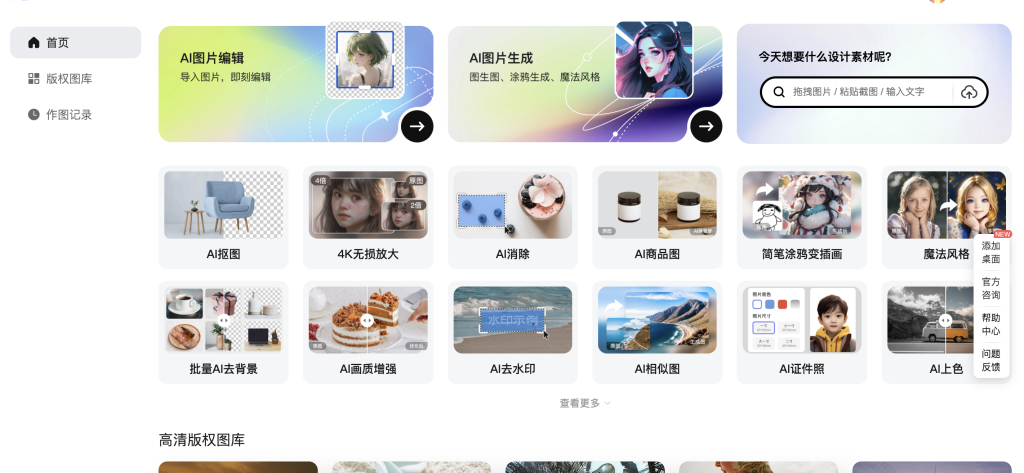Upload an image via the cloud icon

tap(968, 92)
